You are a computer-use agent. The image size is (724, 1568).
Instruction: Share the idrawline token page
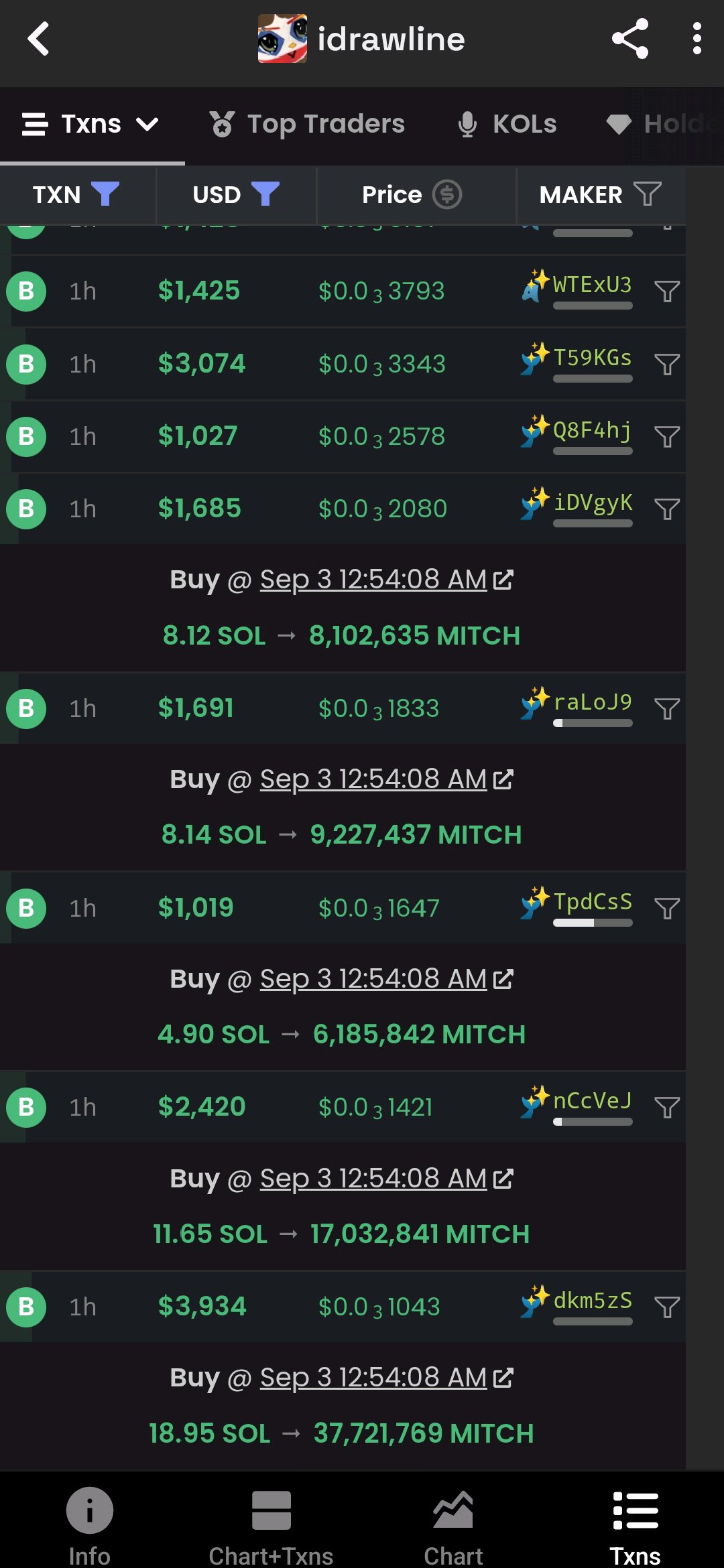(x=630, y=39)
